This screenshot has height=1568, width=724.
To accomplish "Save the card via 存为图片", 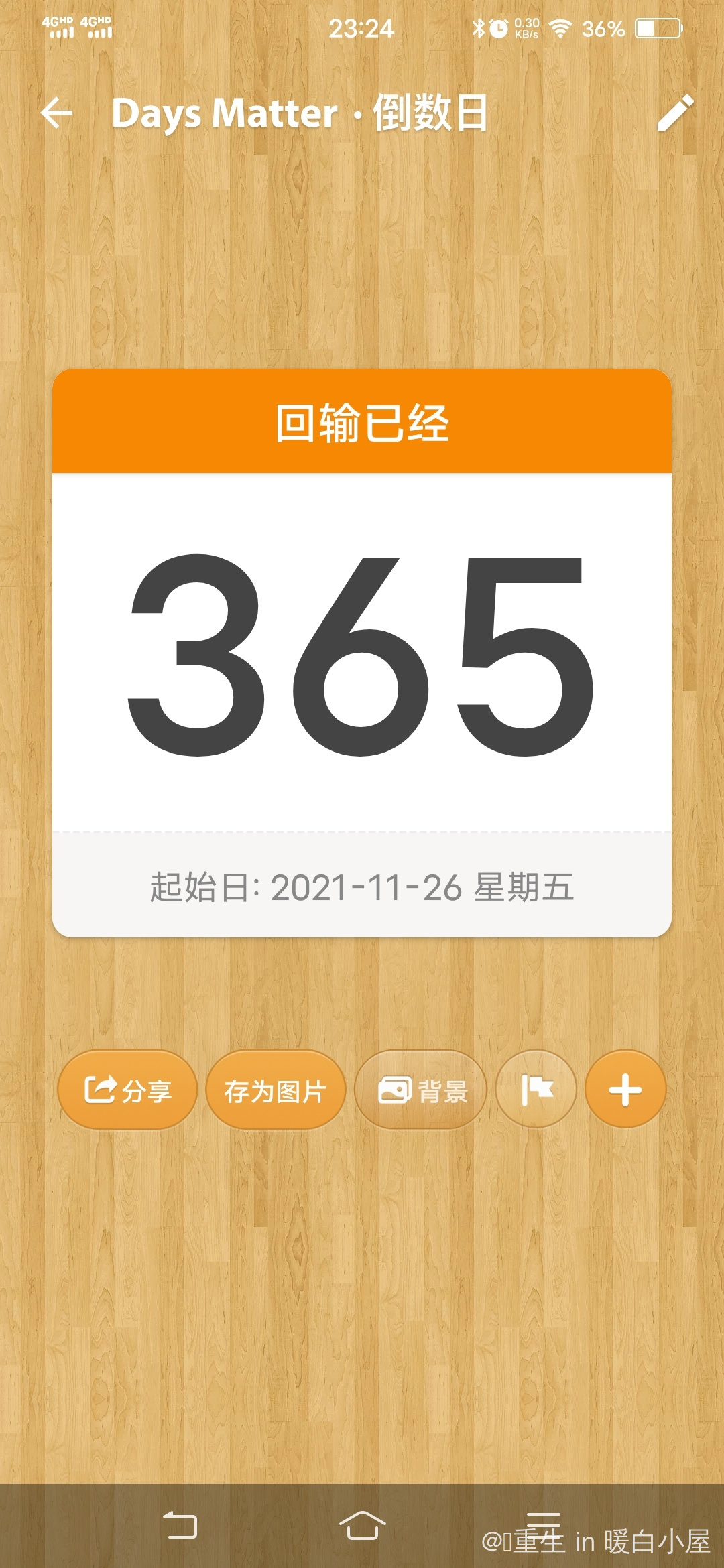I will coord(276,1090).
